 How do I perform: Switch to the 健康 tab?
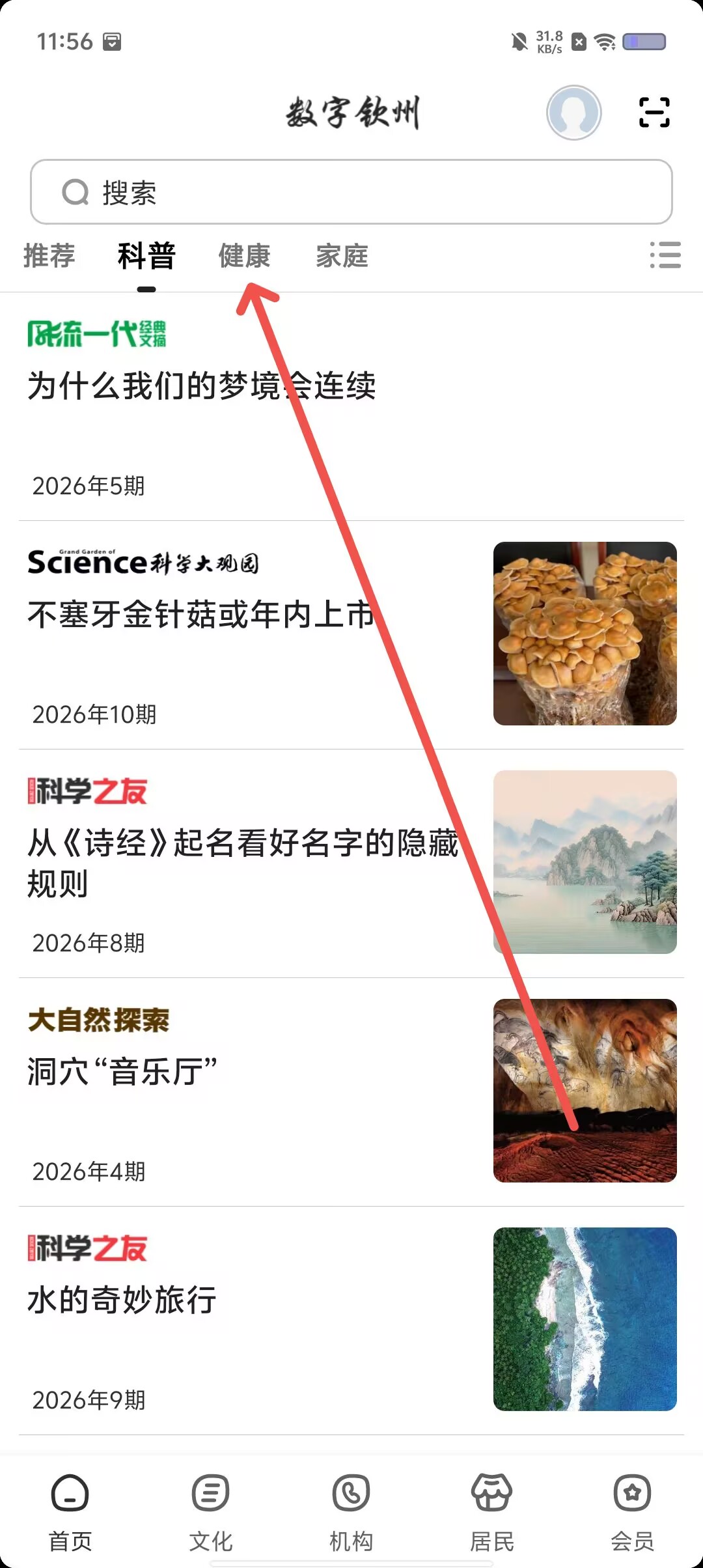pos(244,256)
